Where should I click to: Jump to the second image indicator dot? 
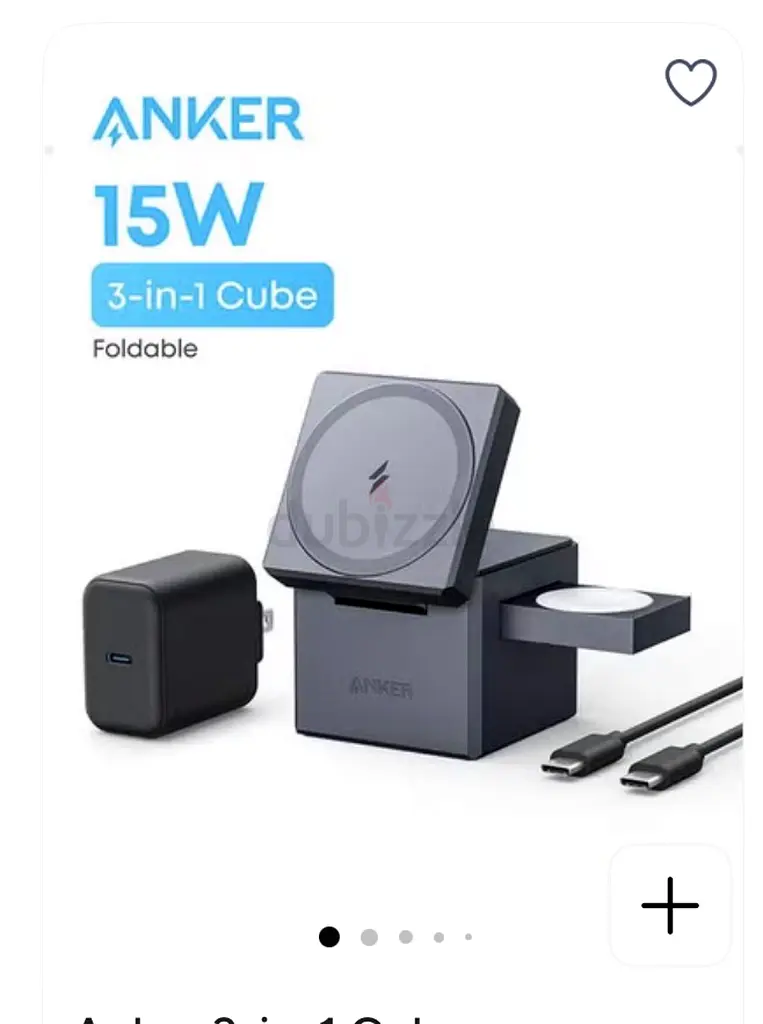pyautogui.click(x=369, y=937)
